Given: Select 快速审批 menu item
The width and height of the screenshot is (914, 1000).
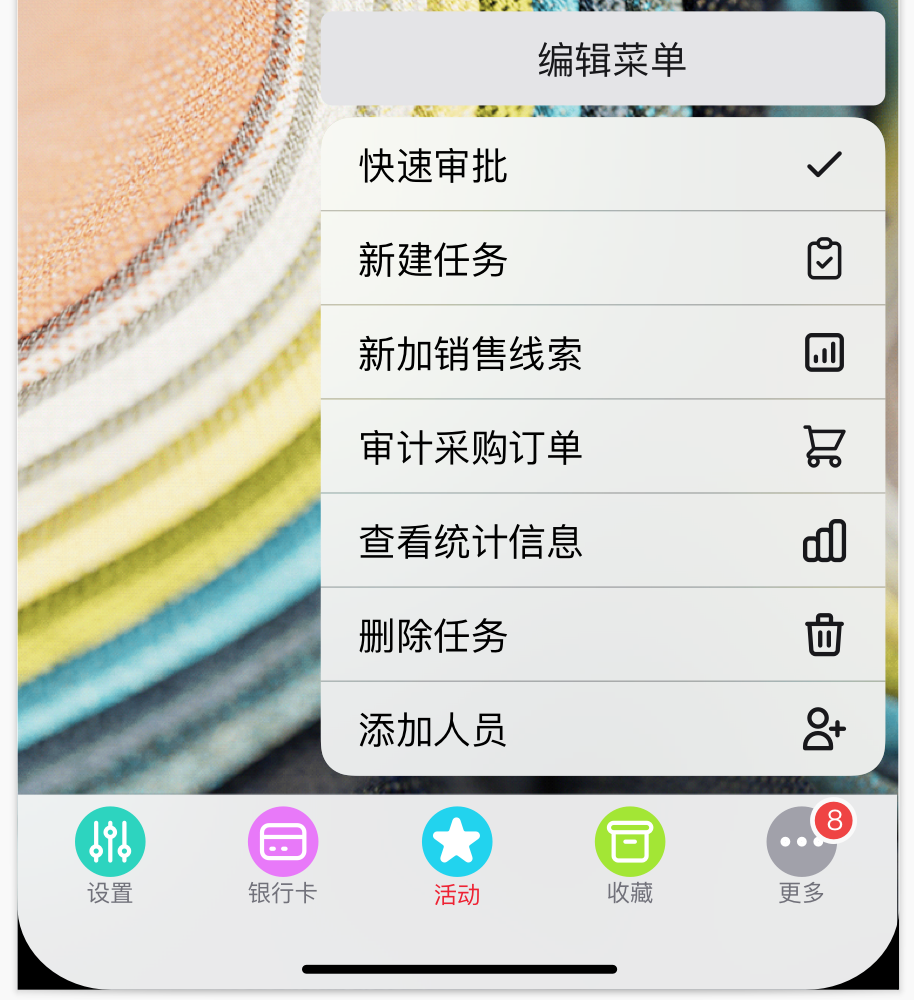Looking at the screenshot, I should 602,165.
